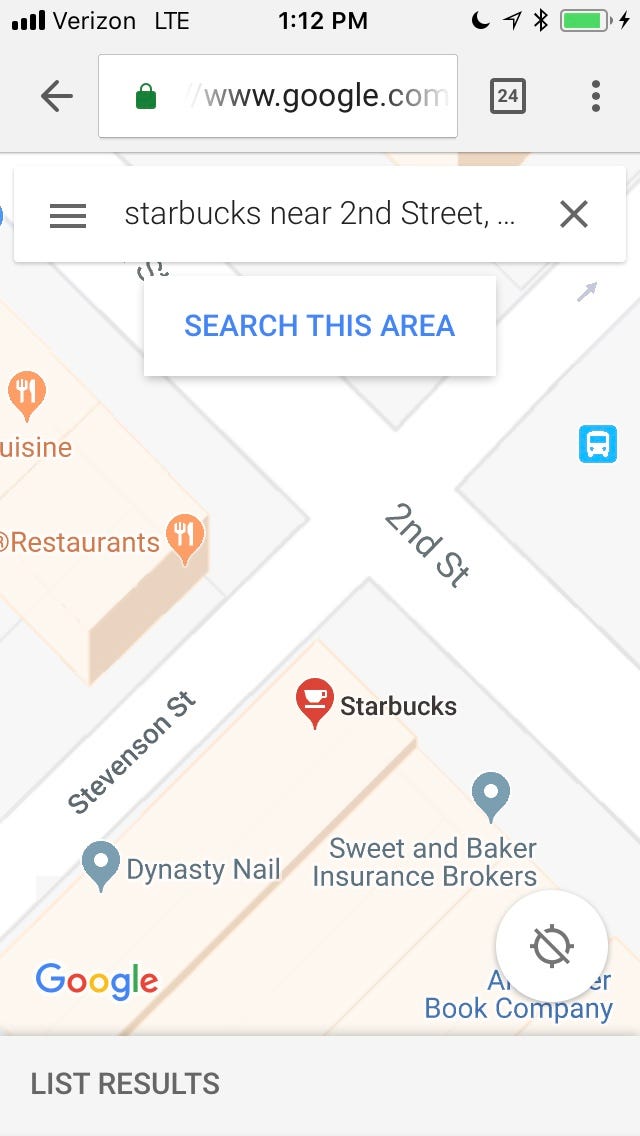Viewport: 640px width, 1136px height.
Task: Open the browser overflow menu
Action: pyautogui.click(x=595, y=96)
